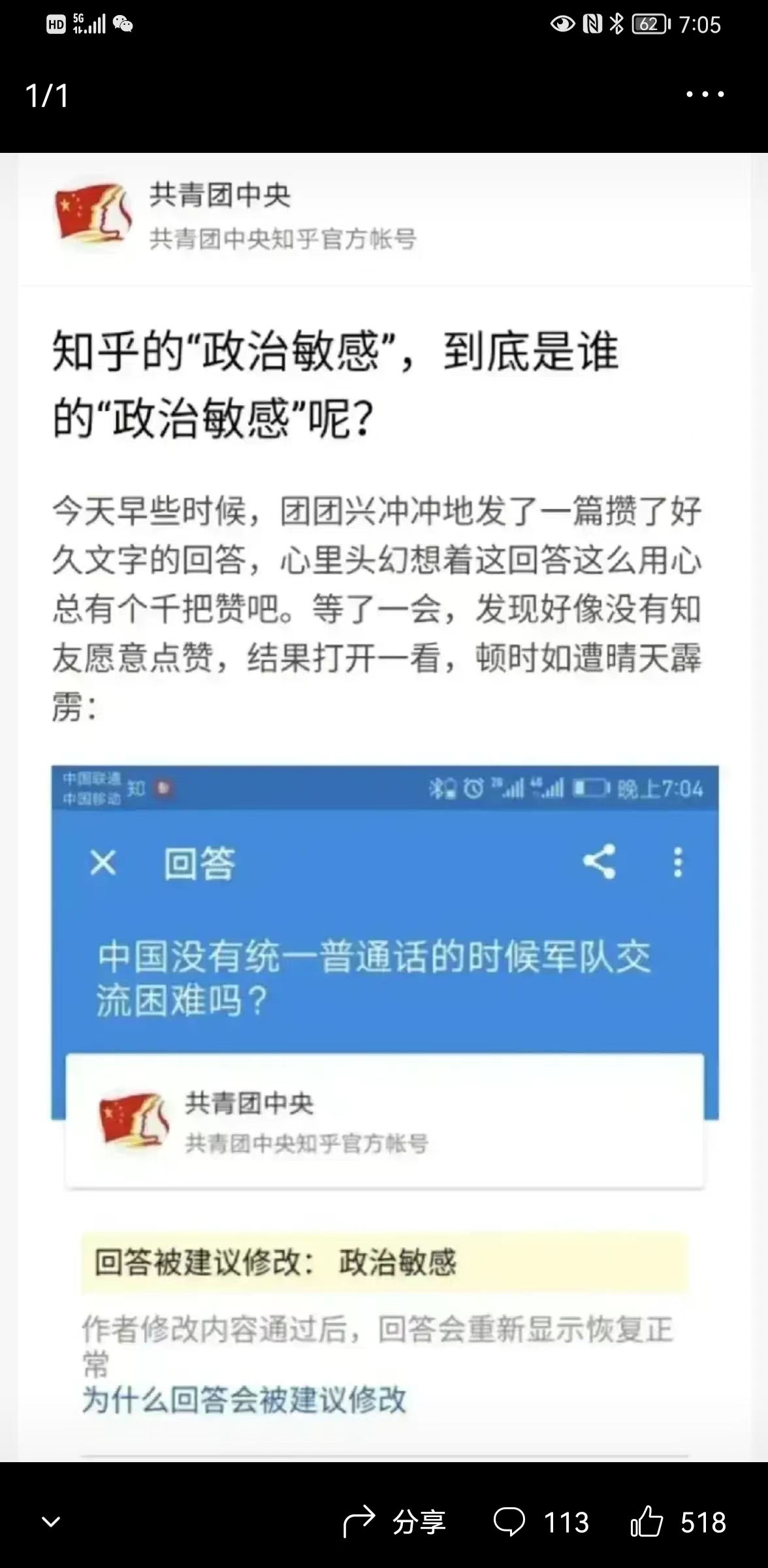Share this image via 分享
768x1568 pixels.
(394, 1522)
